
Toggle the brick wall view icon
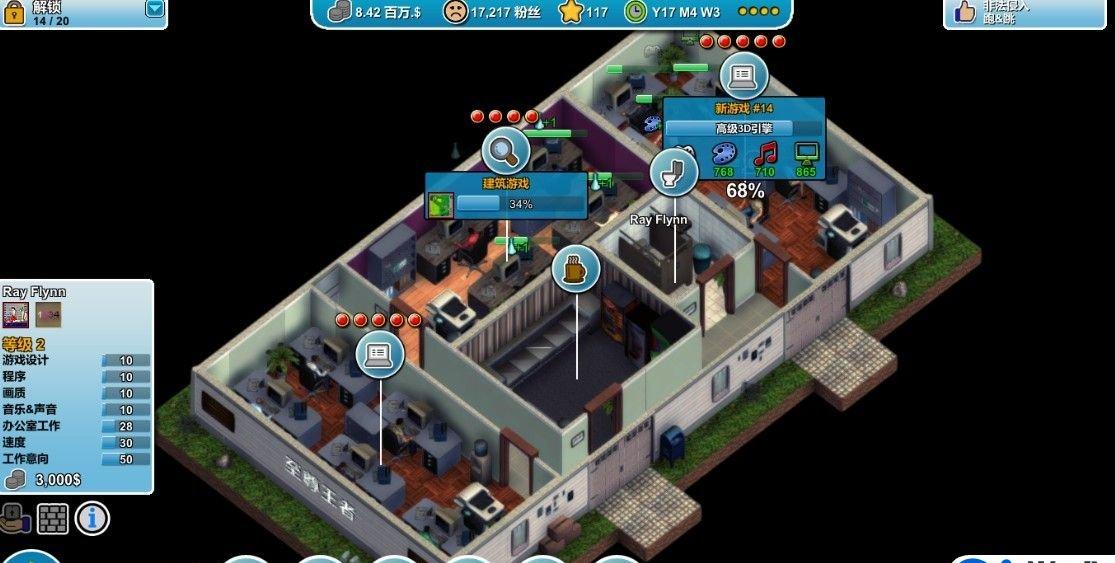(52, 518)
